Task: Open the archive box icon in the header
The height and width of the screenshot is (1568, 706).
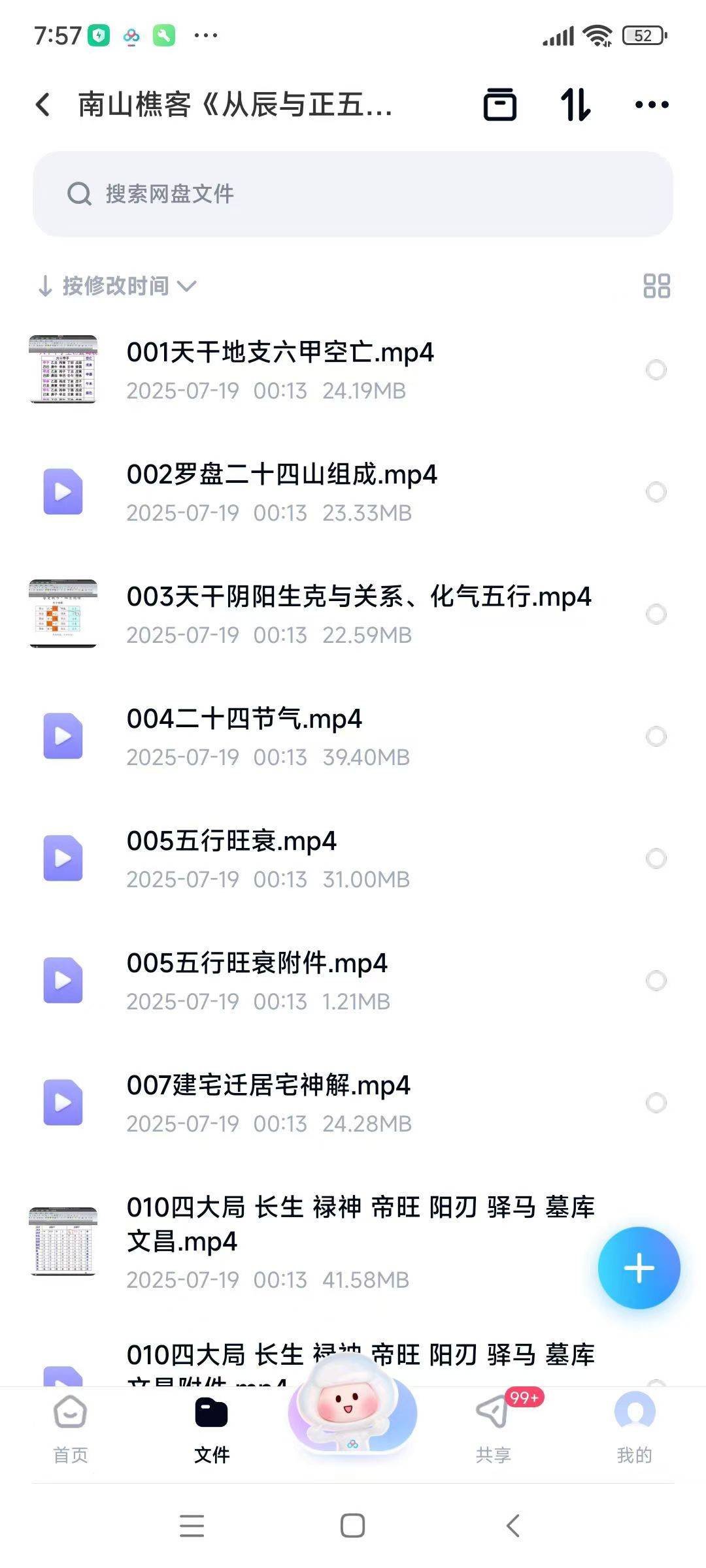Action: click(x=500, y=105)
